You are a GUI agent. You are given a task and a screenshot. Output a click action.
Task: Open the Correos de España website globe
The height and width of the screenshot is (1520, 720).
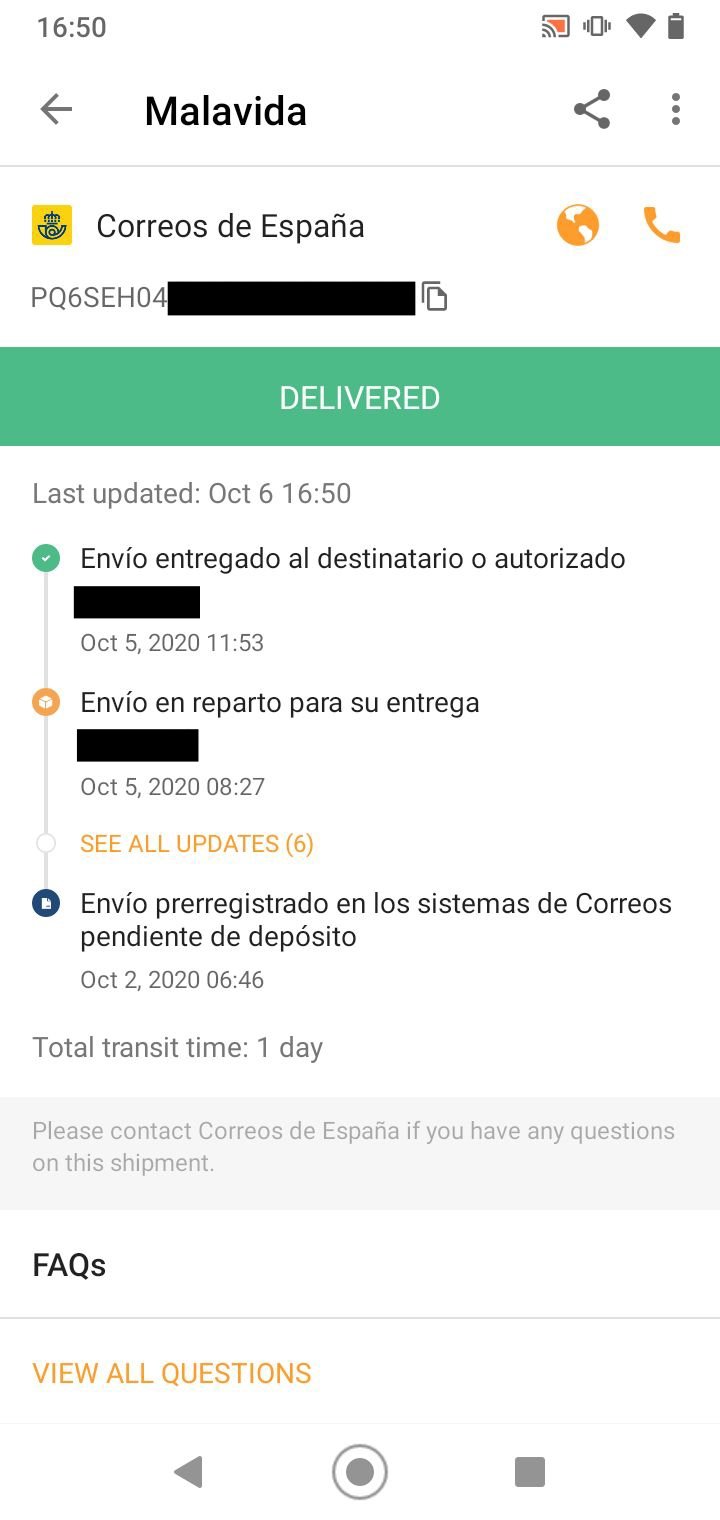point(578,226)
